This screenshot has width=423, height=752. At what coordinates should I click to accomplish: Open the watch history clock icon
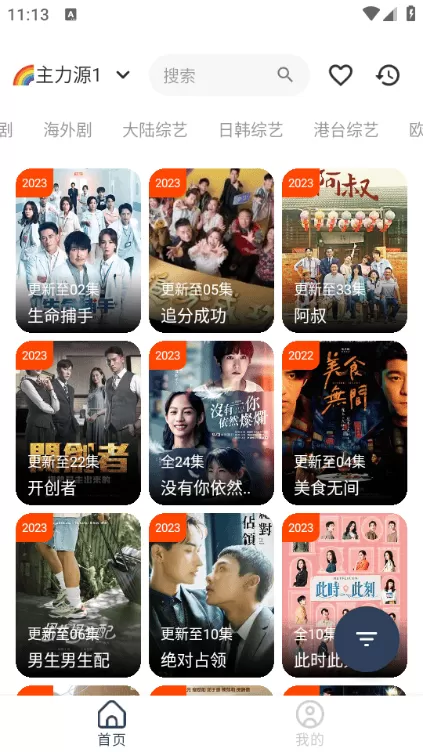[x=388, y=75]
